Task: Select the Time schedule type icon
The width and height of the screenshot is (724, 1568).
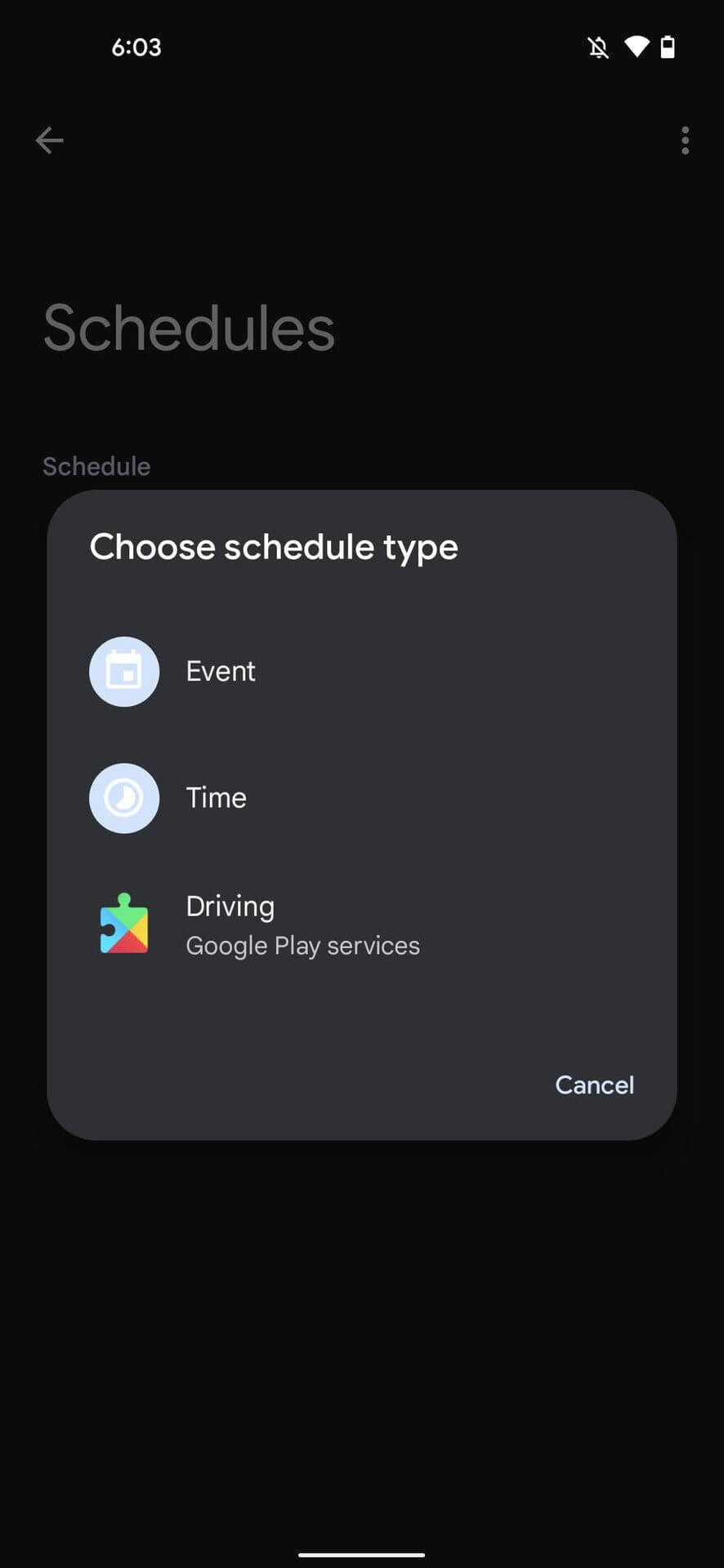Action: click(x=124, y=799)
